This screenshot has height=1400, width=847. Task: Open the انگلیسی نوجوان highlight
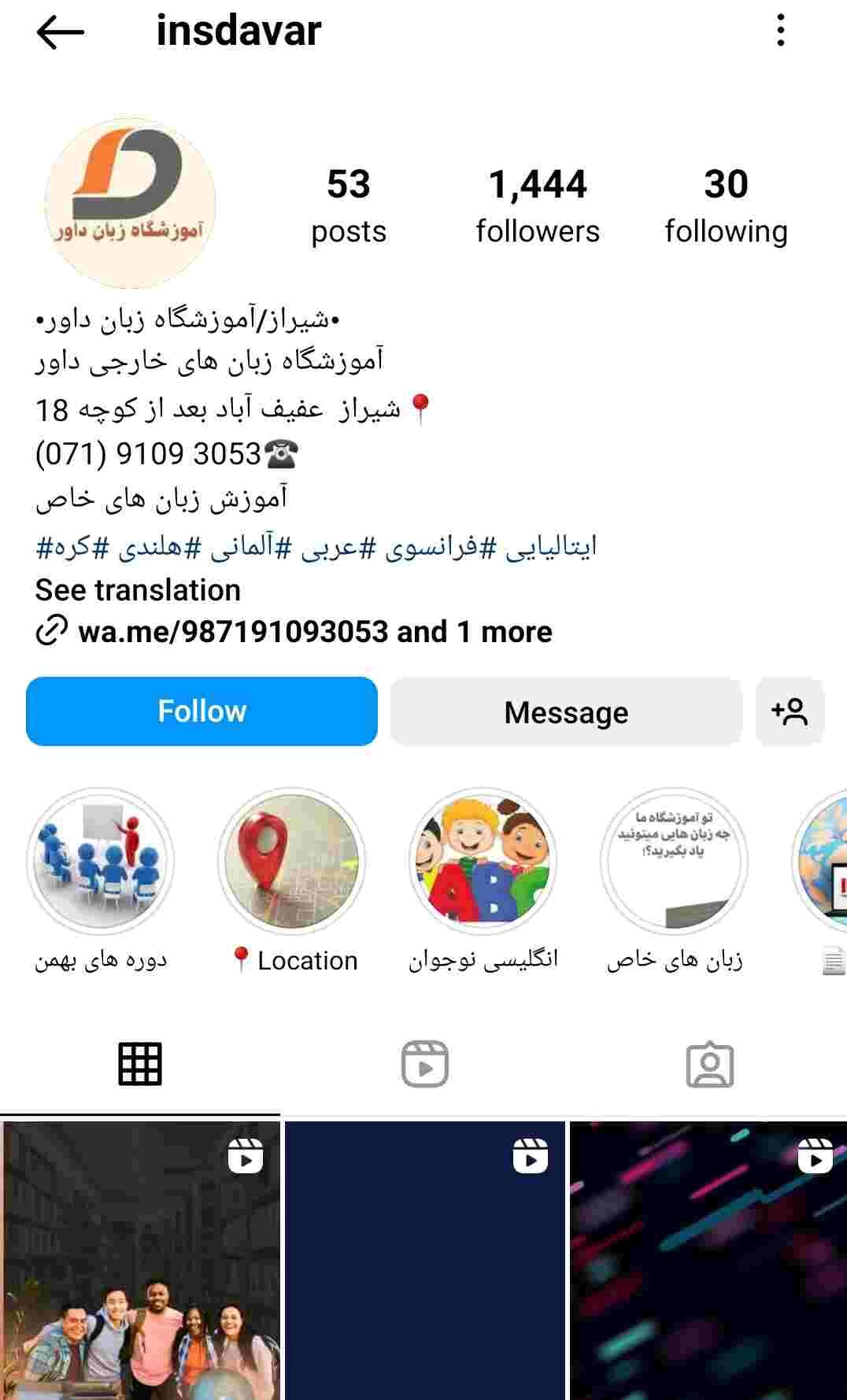click(483, 881)
